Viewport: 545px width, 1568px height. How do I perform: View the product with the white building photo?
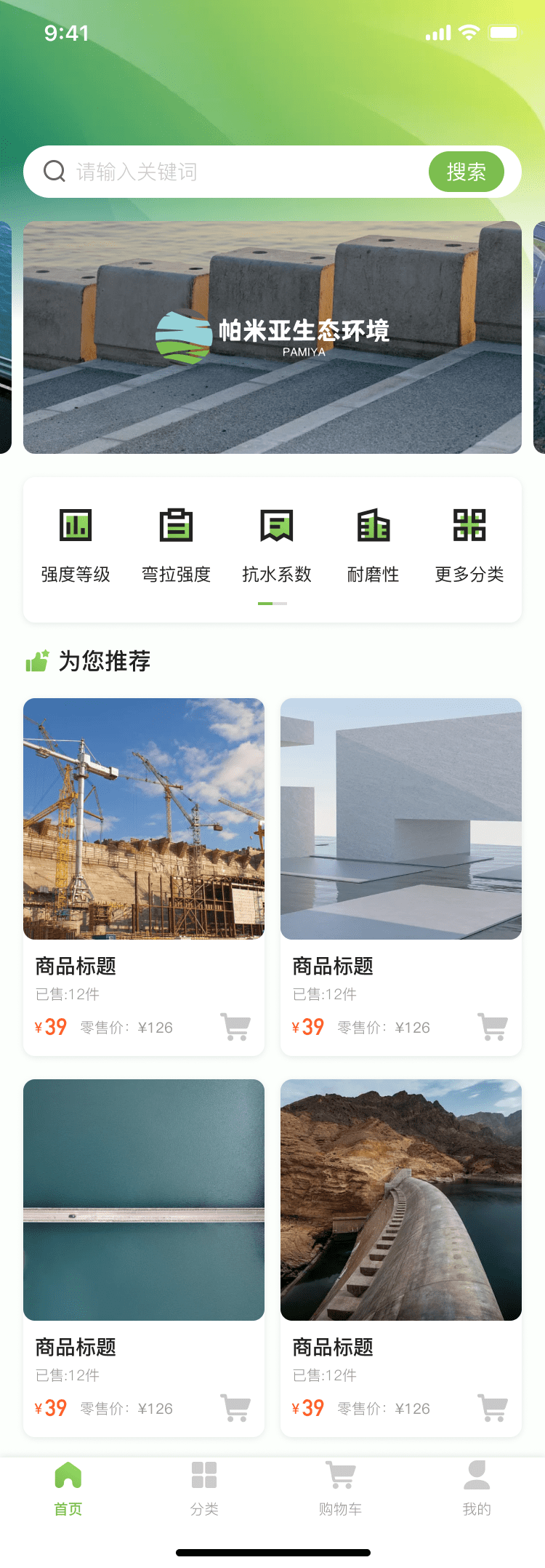(401, 819)
